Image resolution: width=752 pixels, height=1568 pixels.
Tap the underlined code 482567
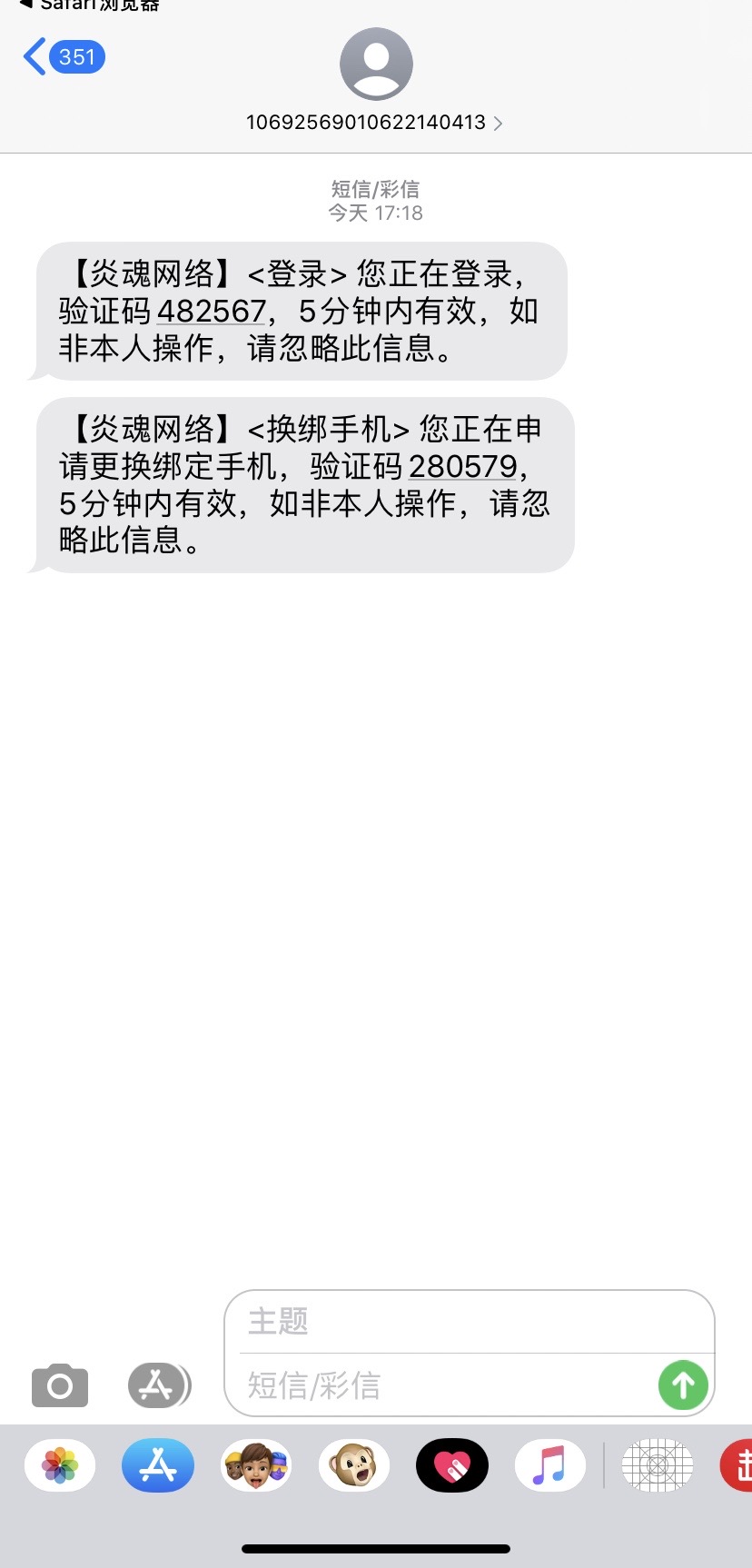tap(212, 311)
